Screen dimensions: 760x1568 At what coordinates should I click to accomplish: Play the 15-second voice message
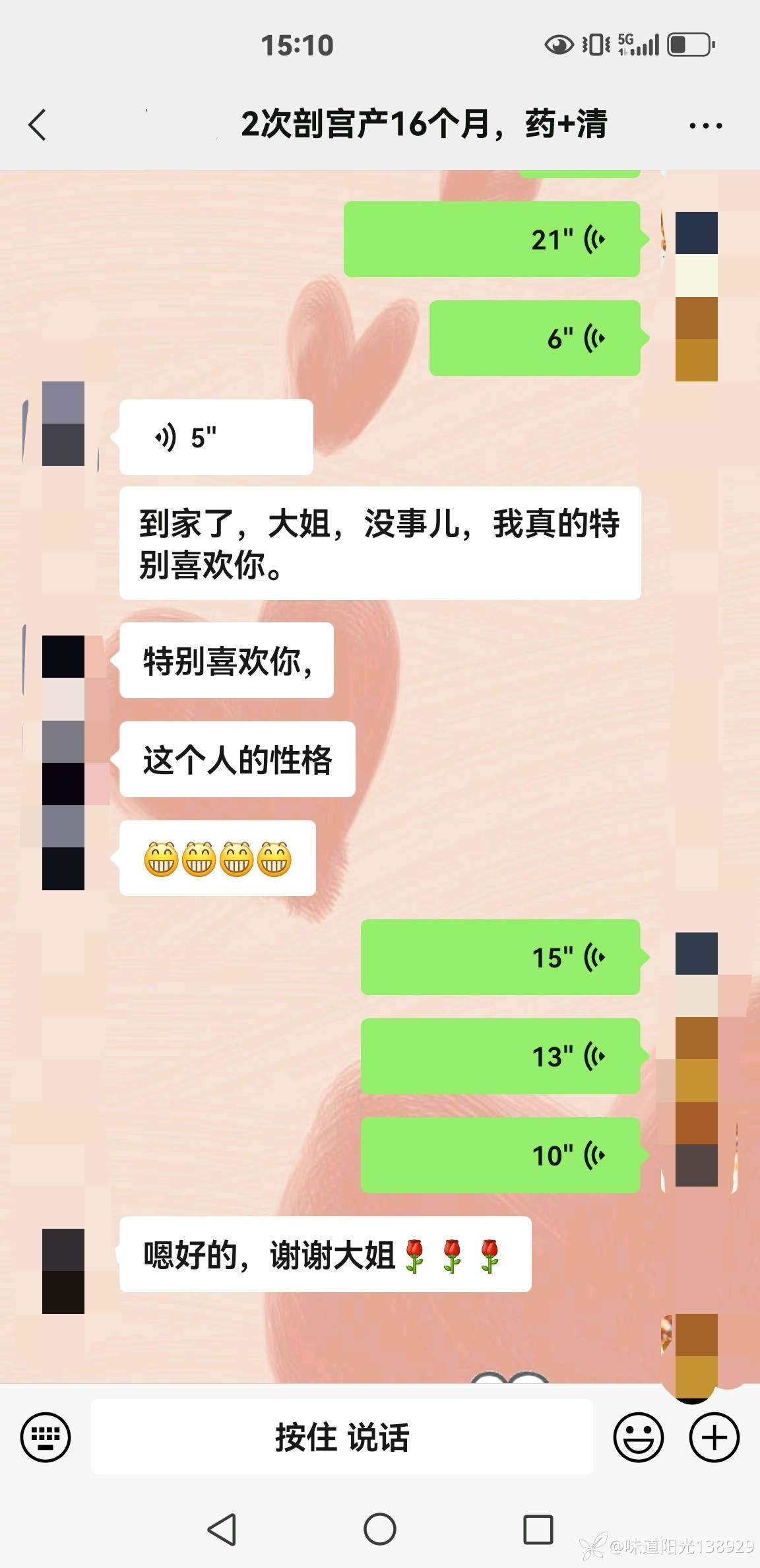click(500, 957)
